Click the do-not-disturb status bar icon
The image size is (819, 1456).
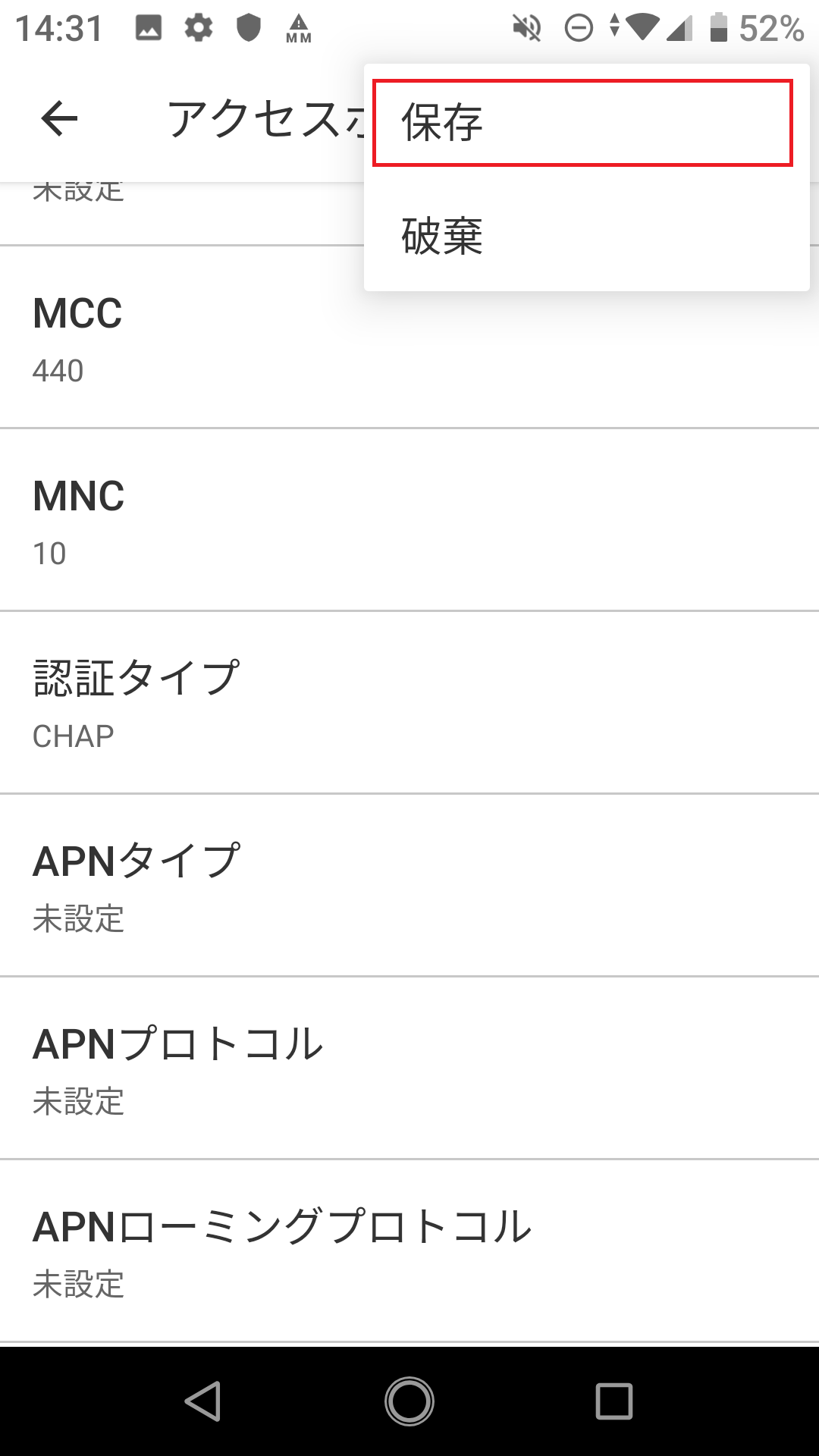(x=576, y=27)
